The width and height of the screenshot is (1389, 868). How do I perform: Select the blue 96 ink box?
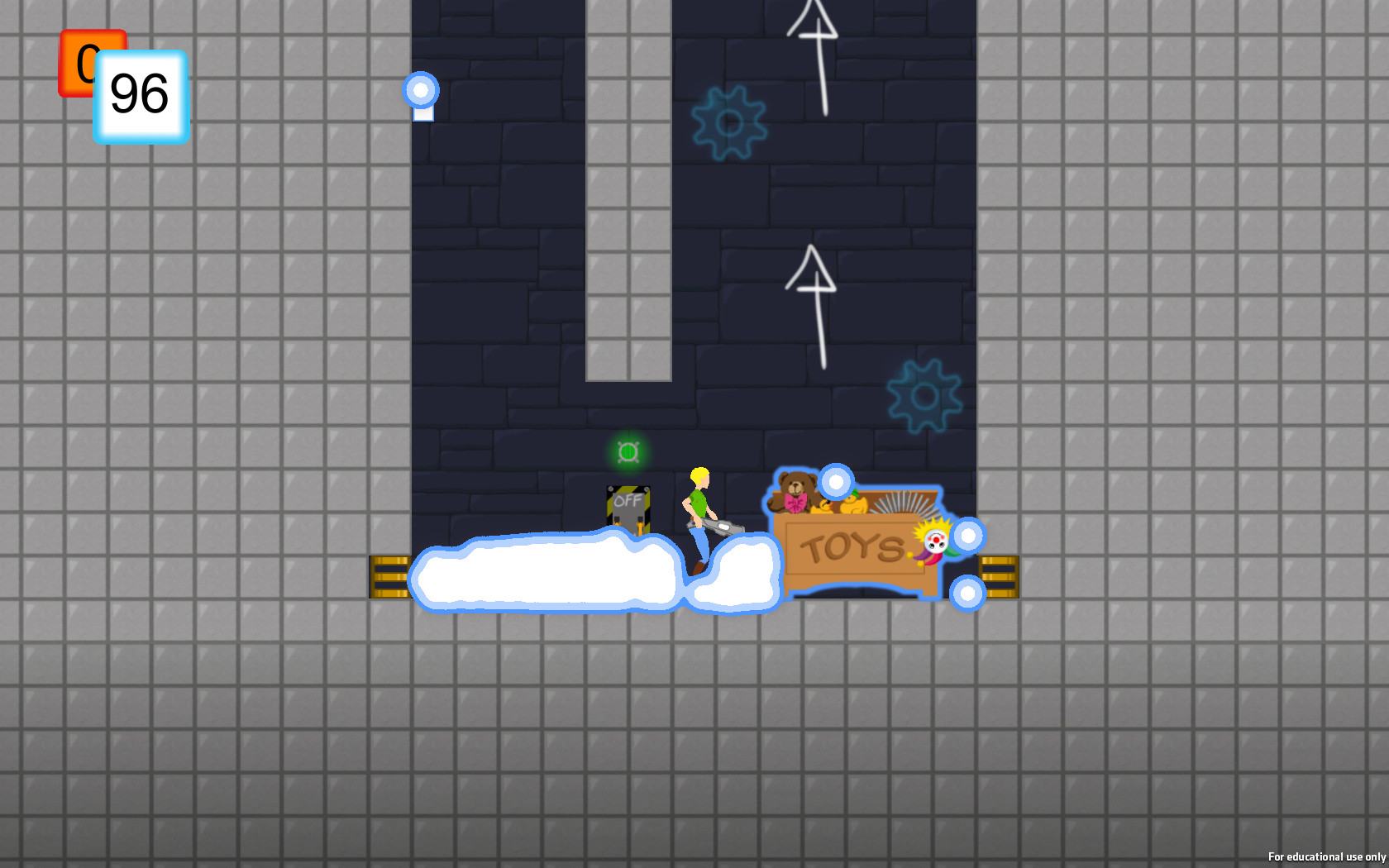coord(141,96)
